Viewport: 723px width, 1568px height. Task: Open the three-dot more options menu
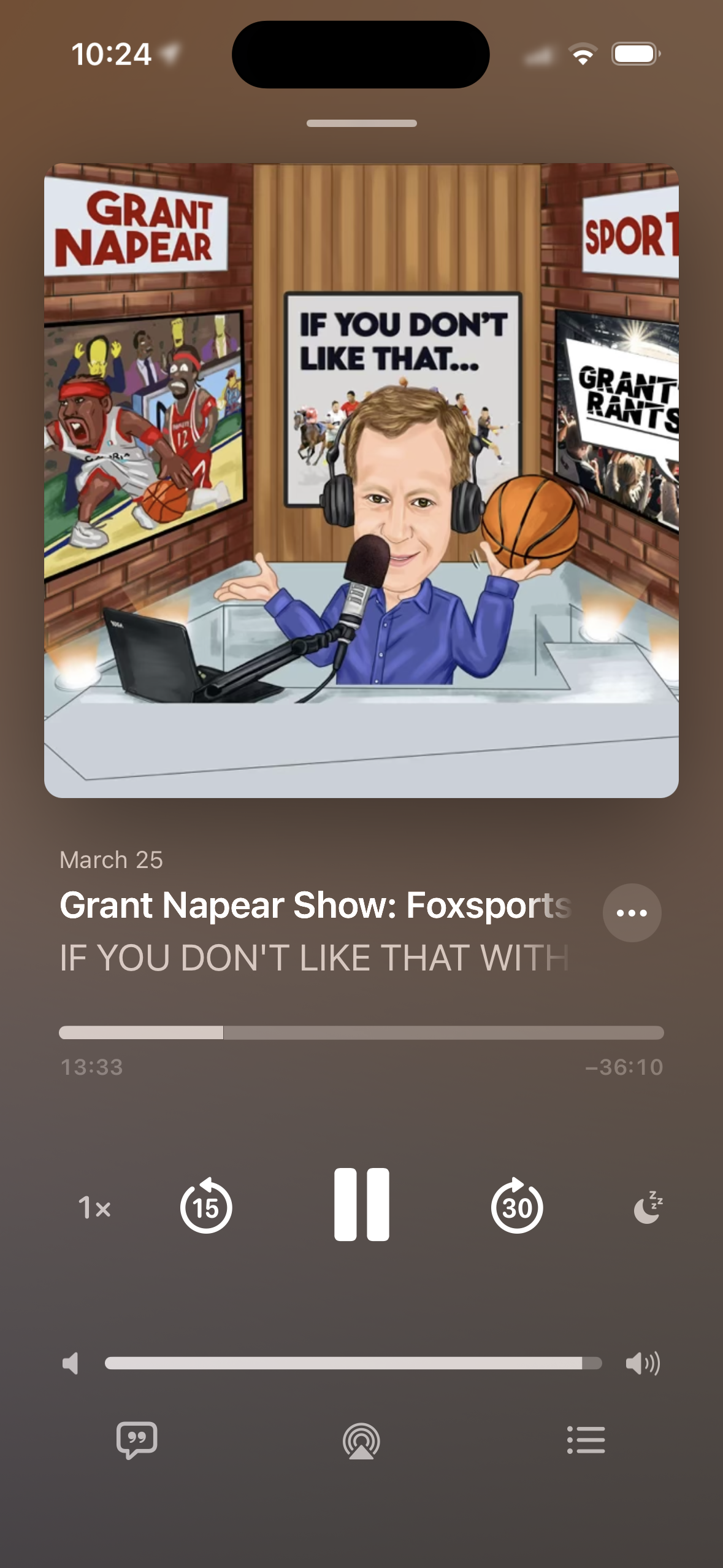tap(632, 912)
